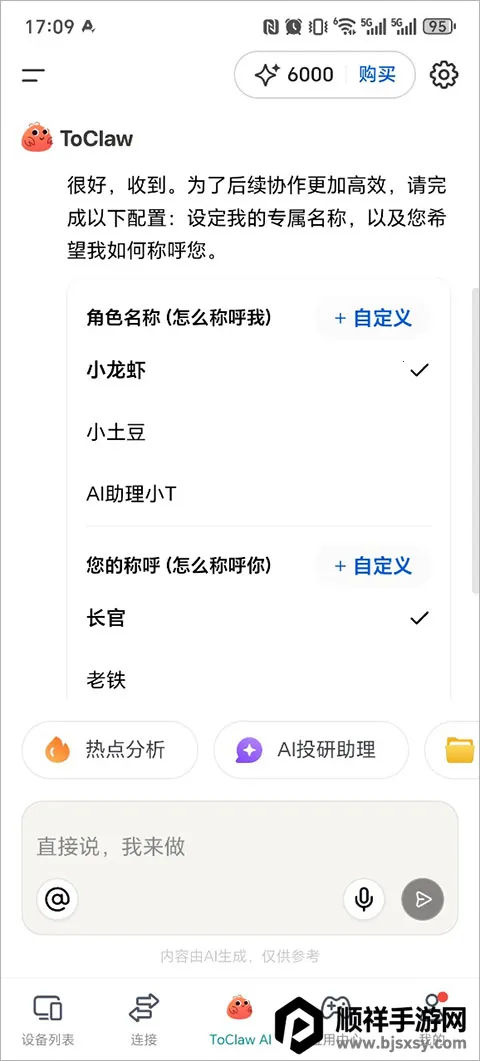The image size is (480, 1061).
Task: Pick AI助理小T as role name
Action: pyautogui.click(x=259, y=494)
